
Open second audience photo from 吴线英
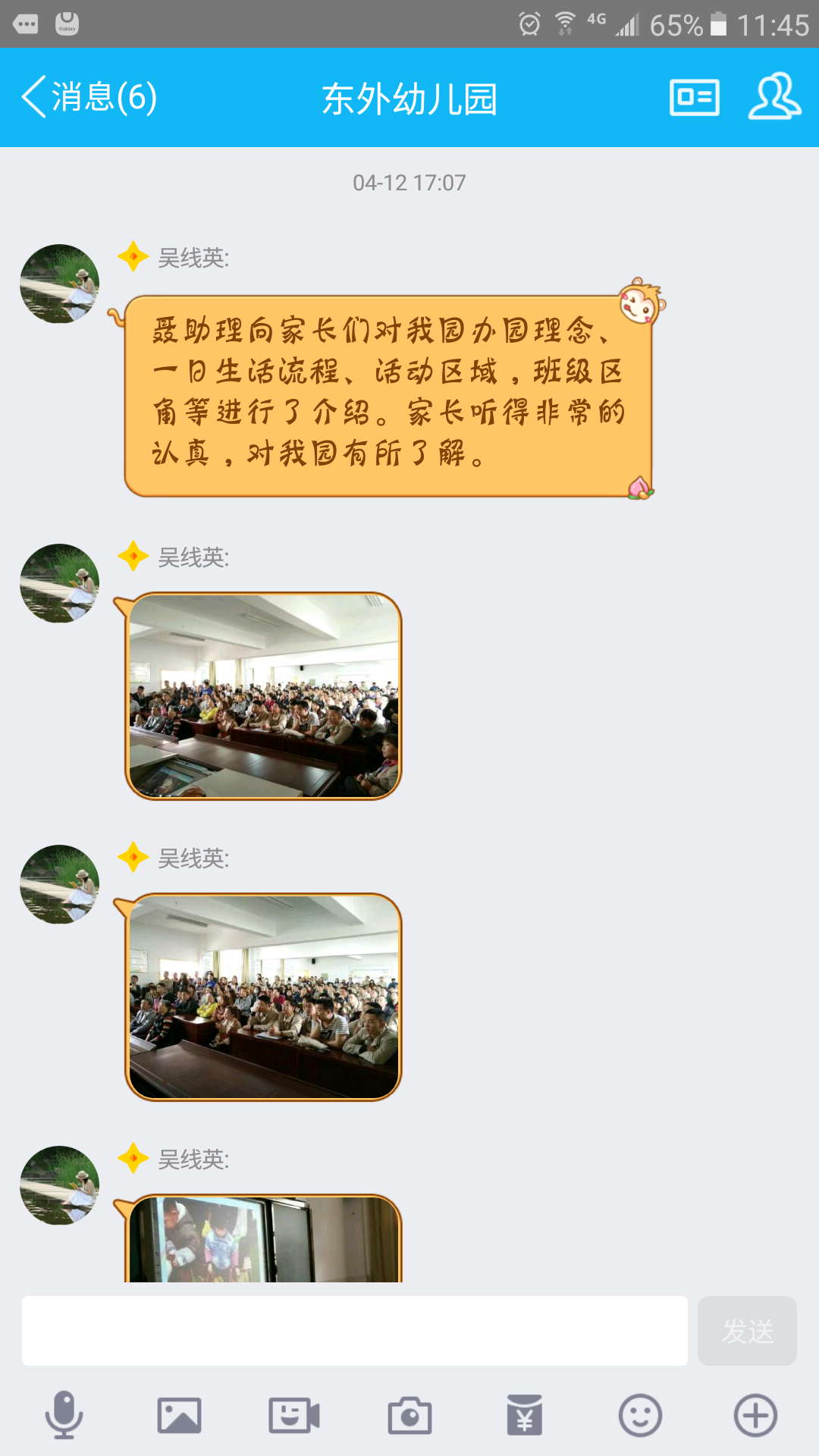click(x=264, y=996)
